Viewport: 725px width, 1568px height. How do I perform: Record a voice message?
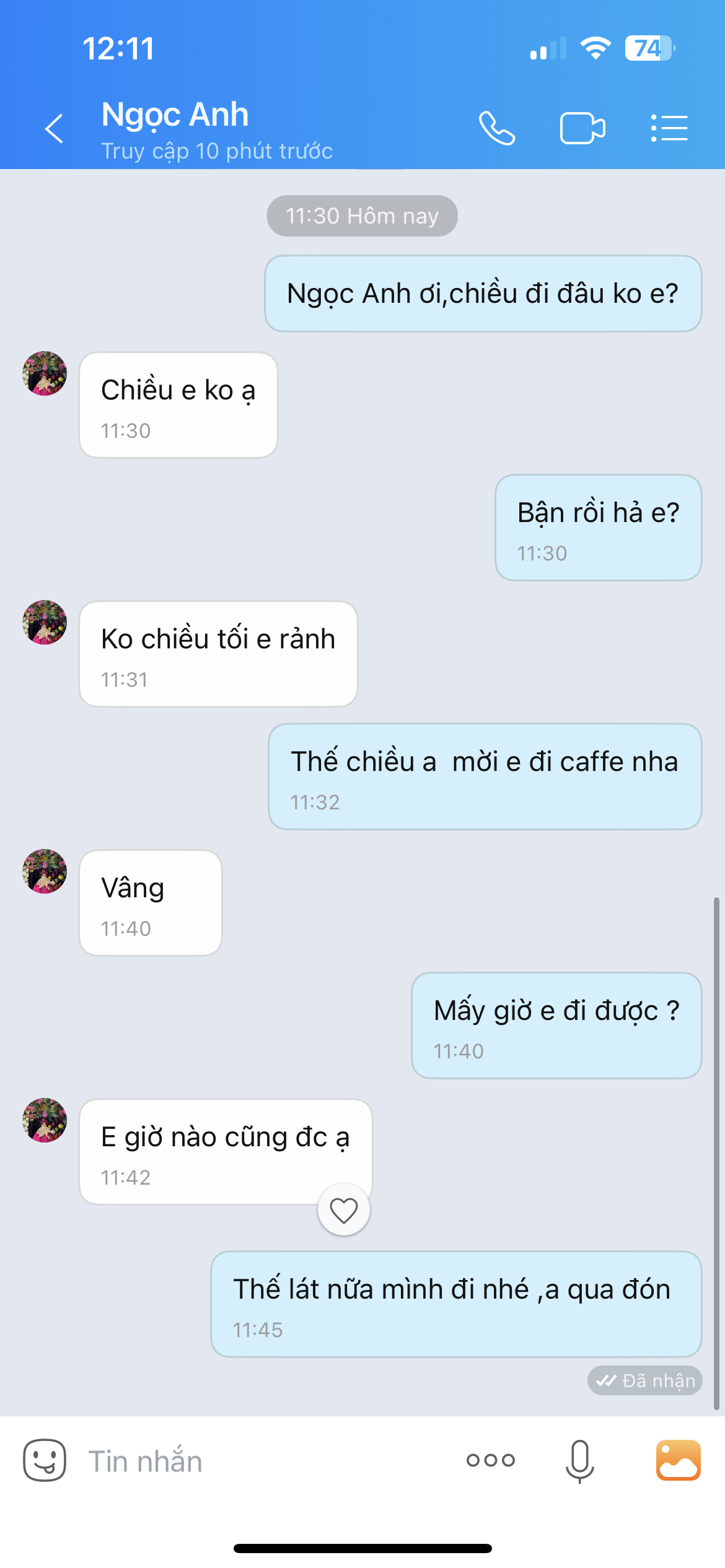pyautogui.click(x=580, y=1461)
